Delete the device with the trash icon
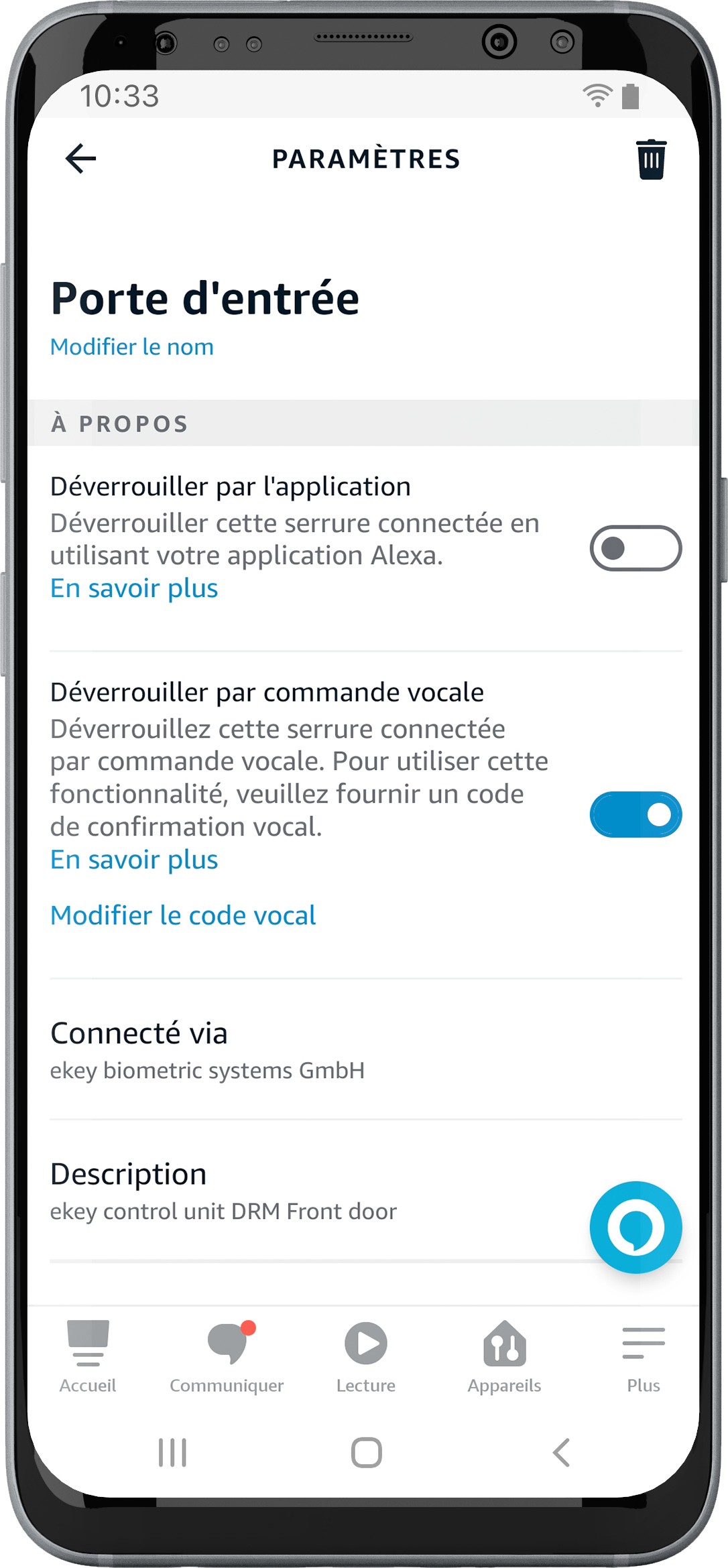The image size is (728, 1568). tap(650, 159)
